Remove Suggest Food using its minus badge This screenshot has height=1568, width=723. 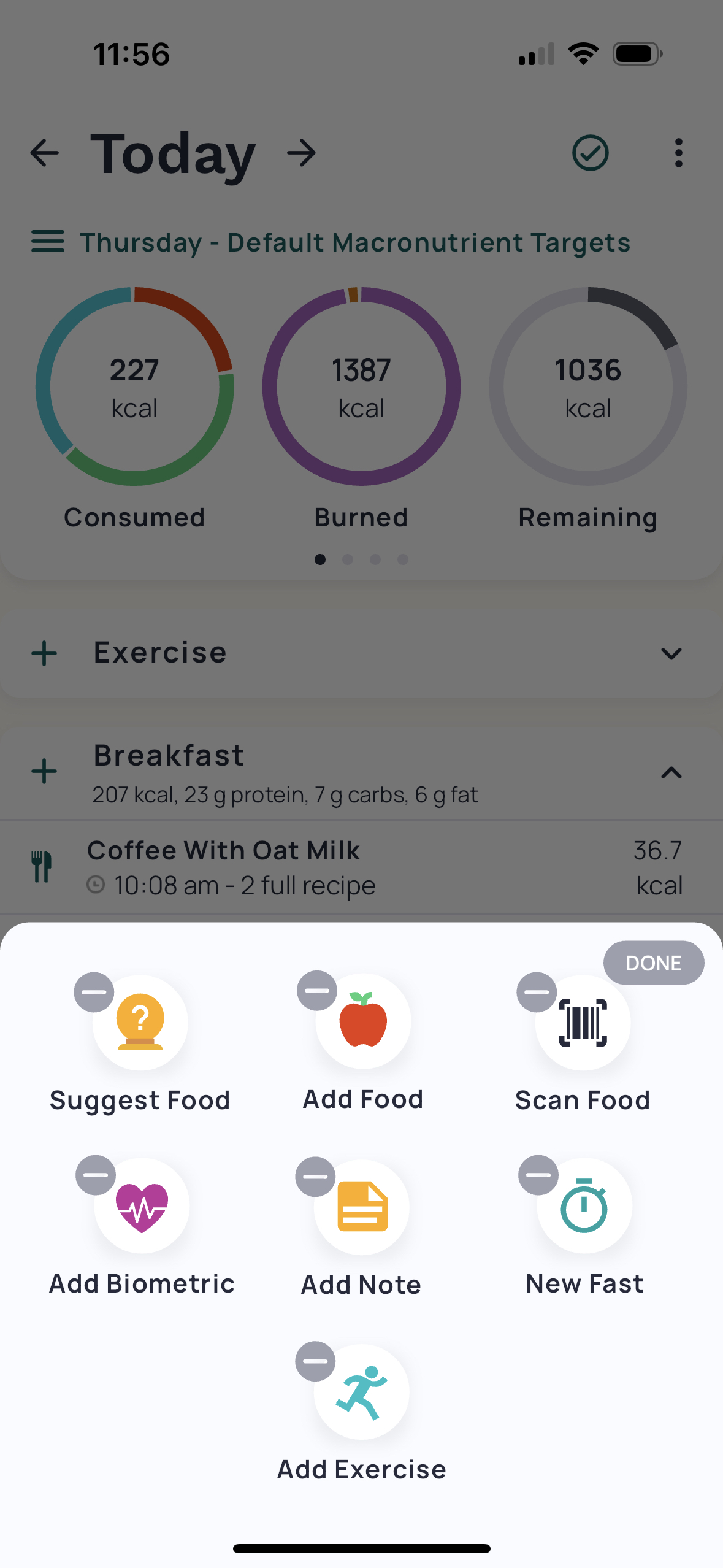tap(94, 992)
